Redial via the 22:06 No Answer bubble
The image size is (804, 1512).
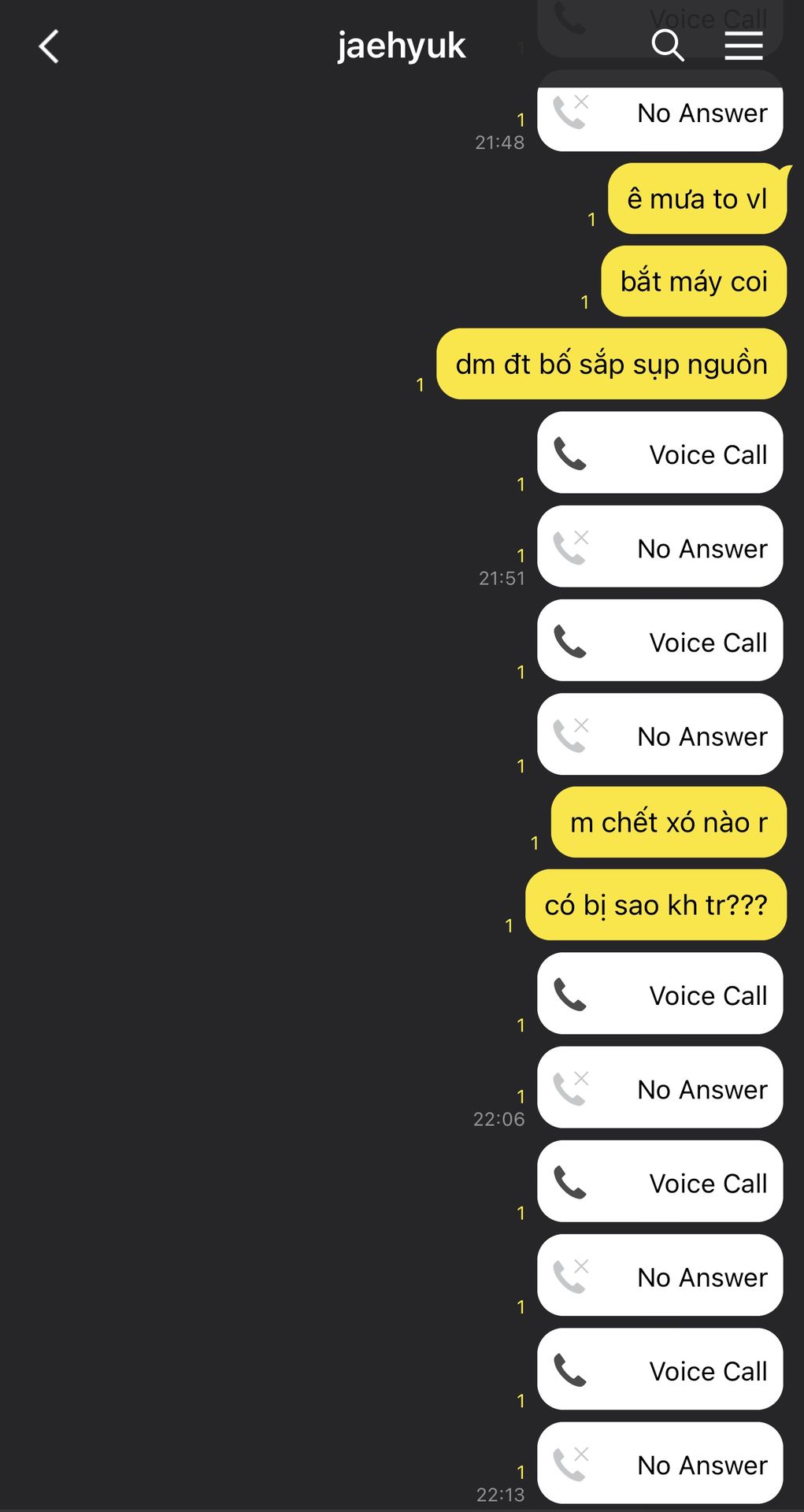(x=660, y=1088)
